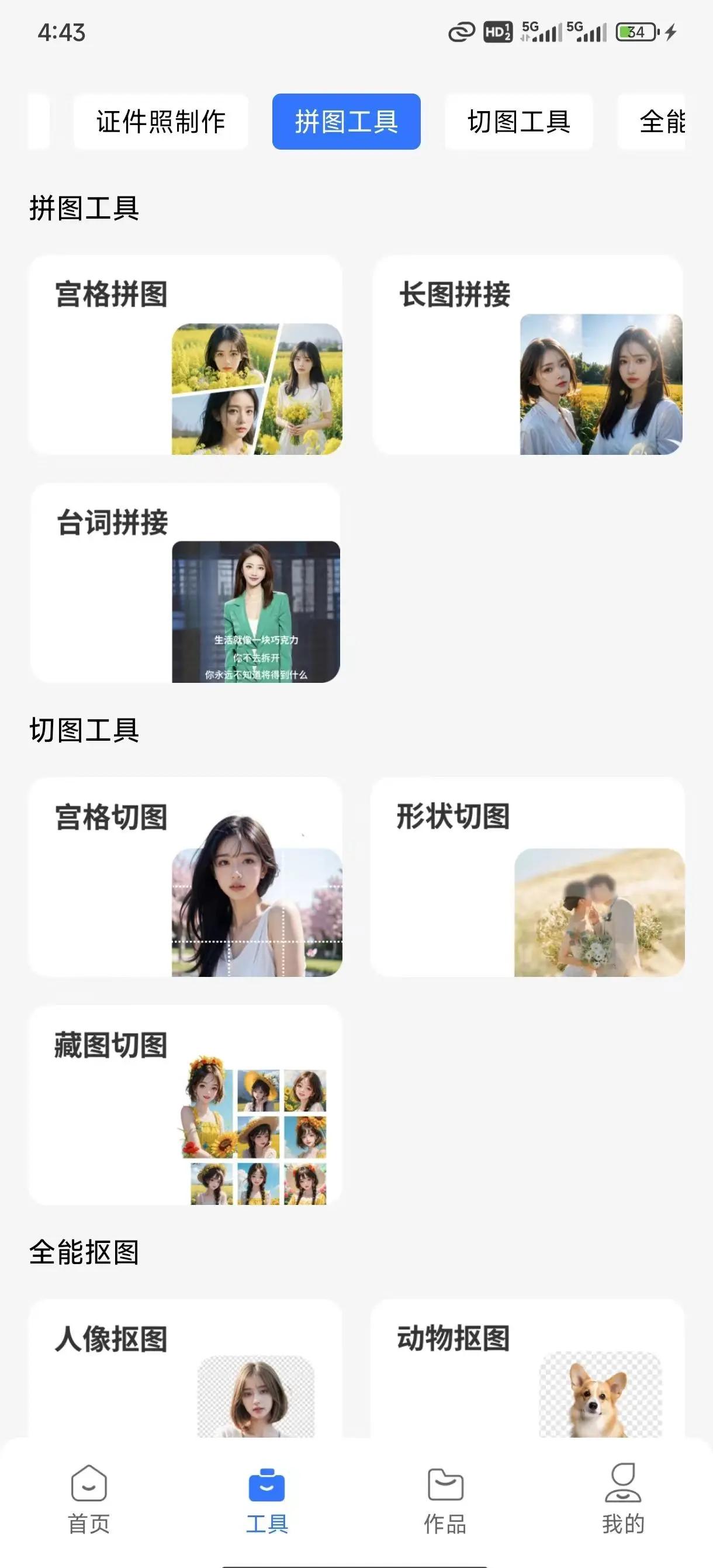Switch to the 作品 tab
This screenshot has height=1568, width=713.
pyautogui.click(x=445, y=1498)
